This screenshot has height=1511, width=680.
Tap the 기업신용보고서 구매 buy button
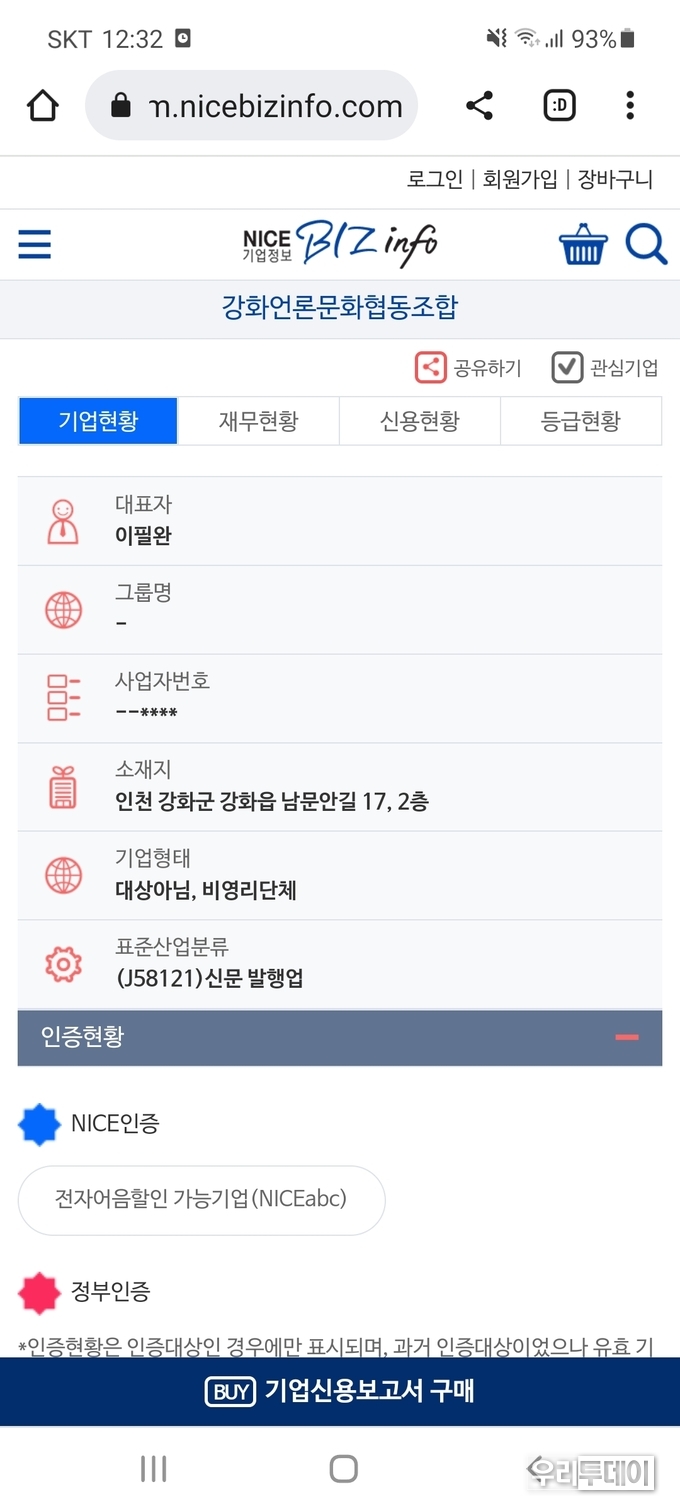coord(340,1391)
